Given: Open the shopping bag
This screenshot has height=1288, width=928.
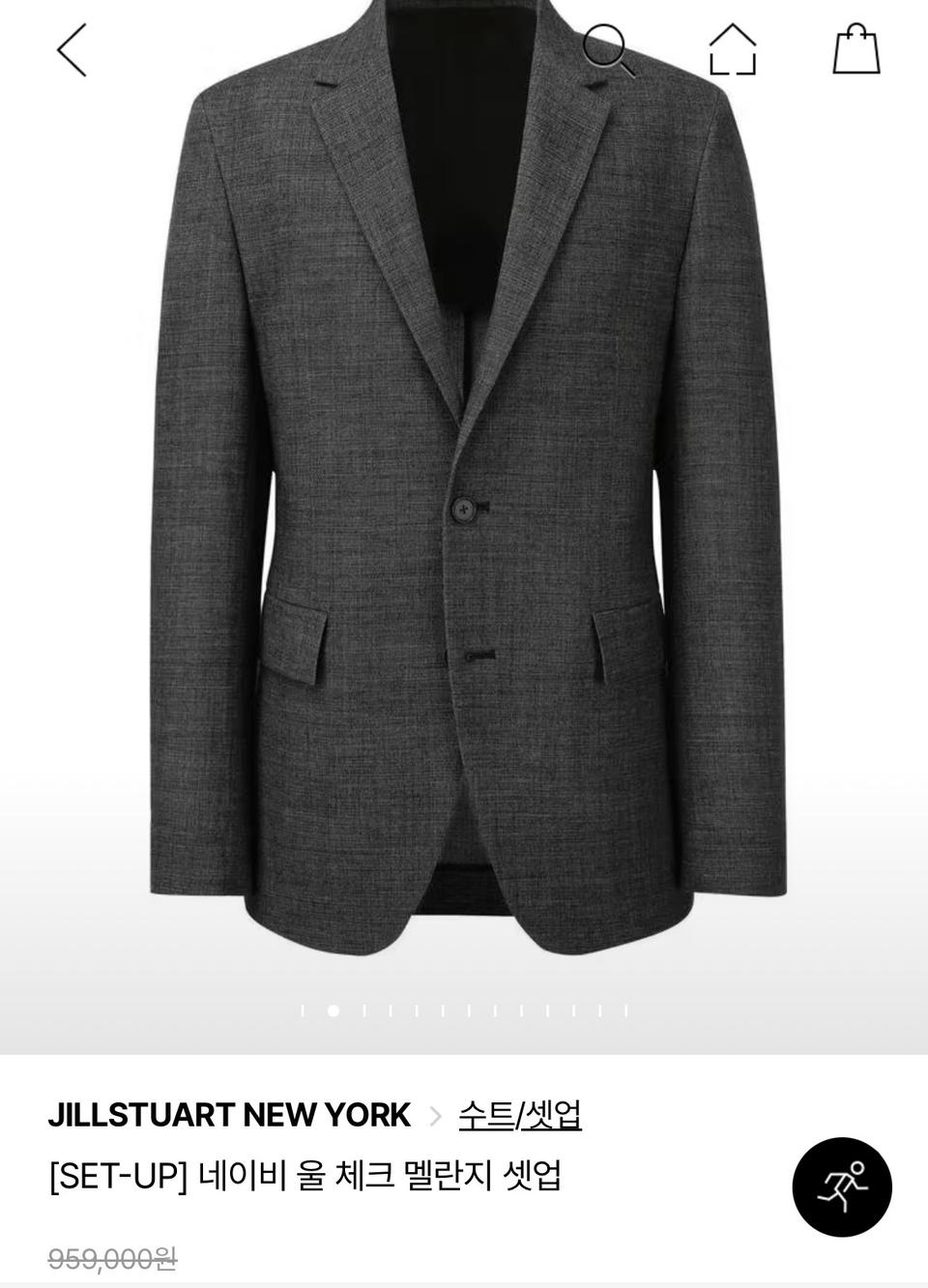Looking at the screenshot, I should tap(856, 50).
